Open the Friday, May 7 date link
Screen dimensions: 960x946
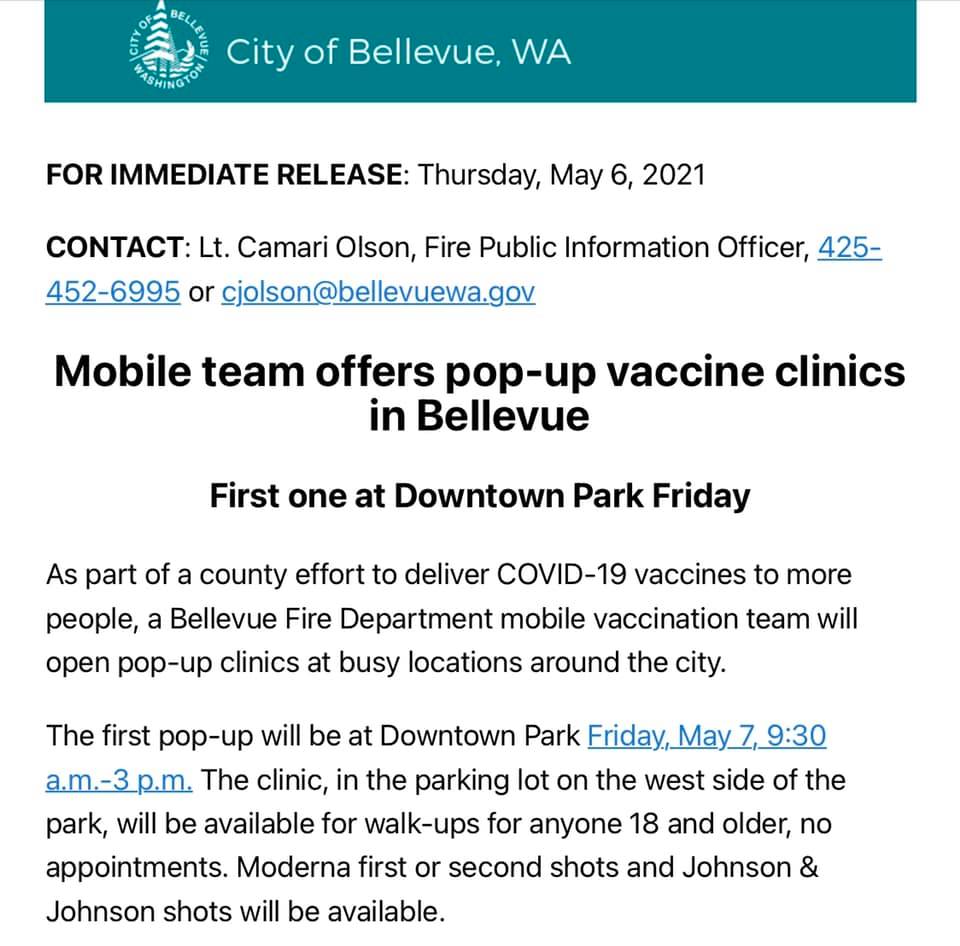click(706, 737)
